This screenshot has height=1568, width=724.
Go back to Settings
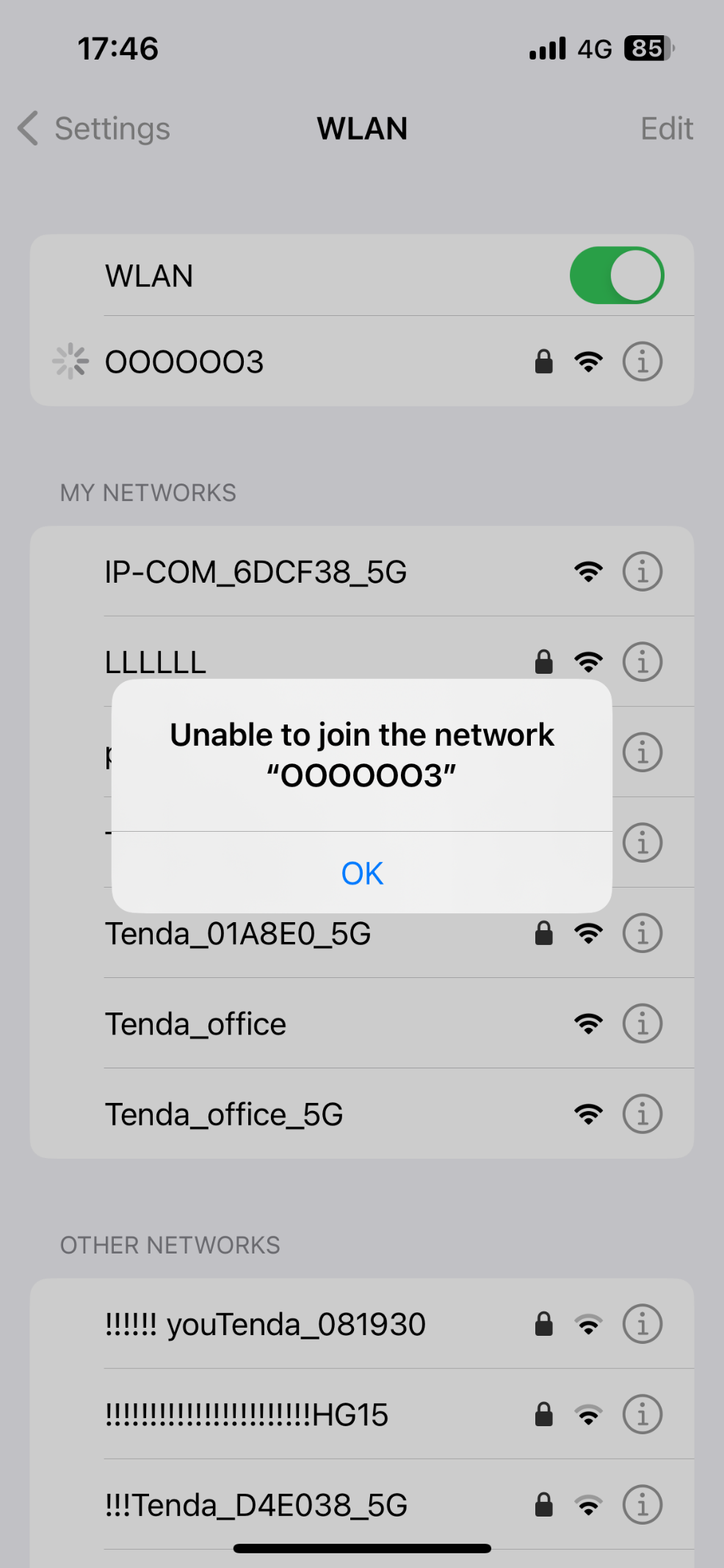[x=95, y=129]
